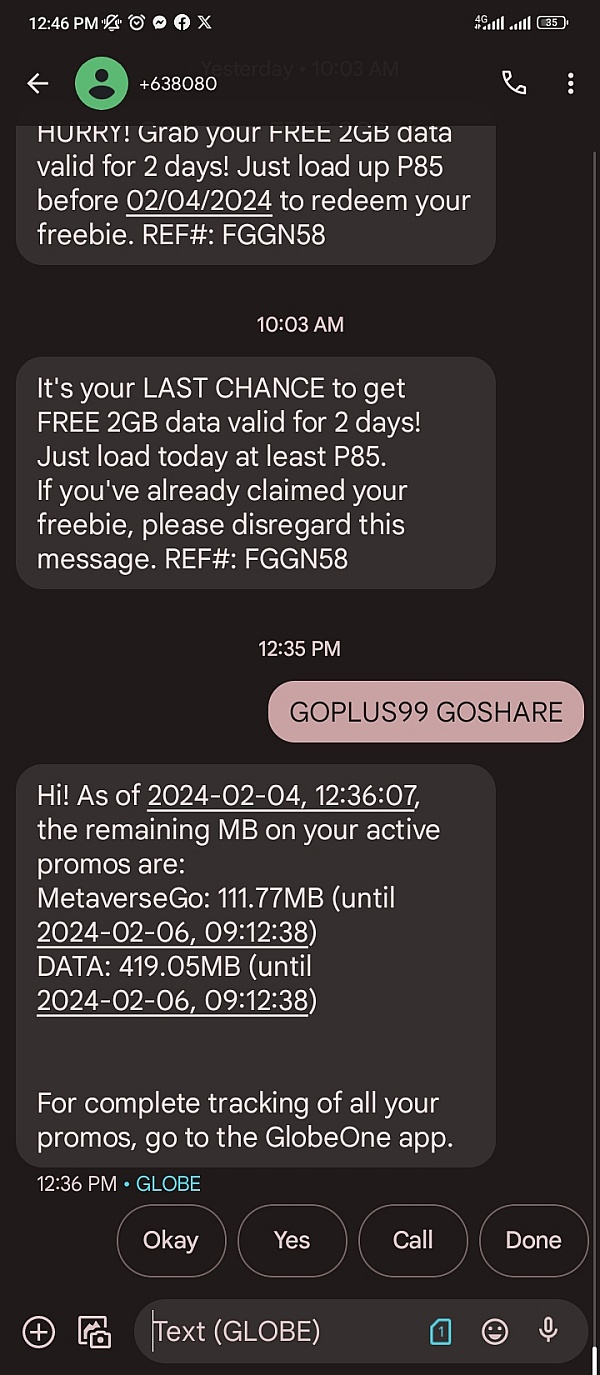The width and height of the screenshot is (600, 1375).
Task: Open the gallery and camera picker
Action: (x=95, y=1332)
